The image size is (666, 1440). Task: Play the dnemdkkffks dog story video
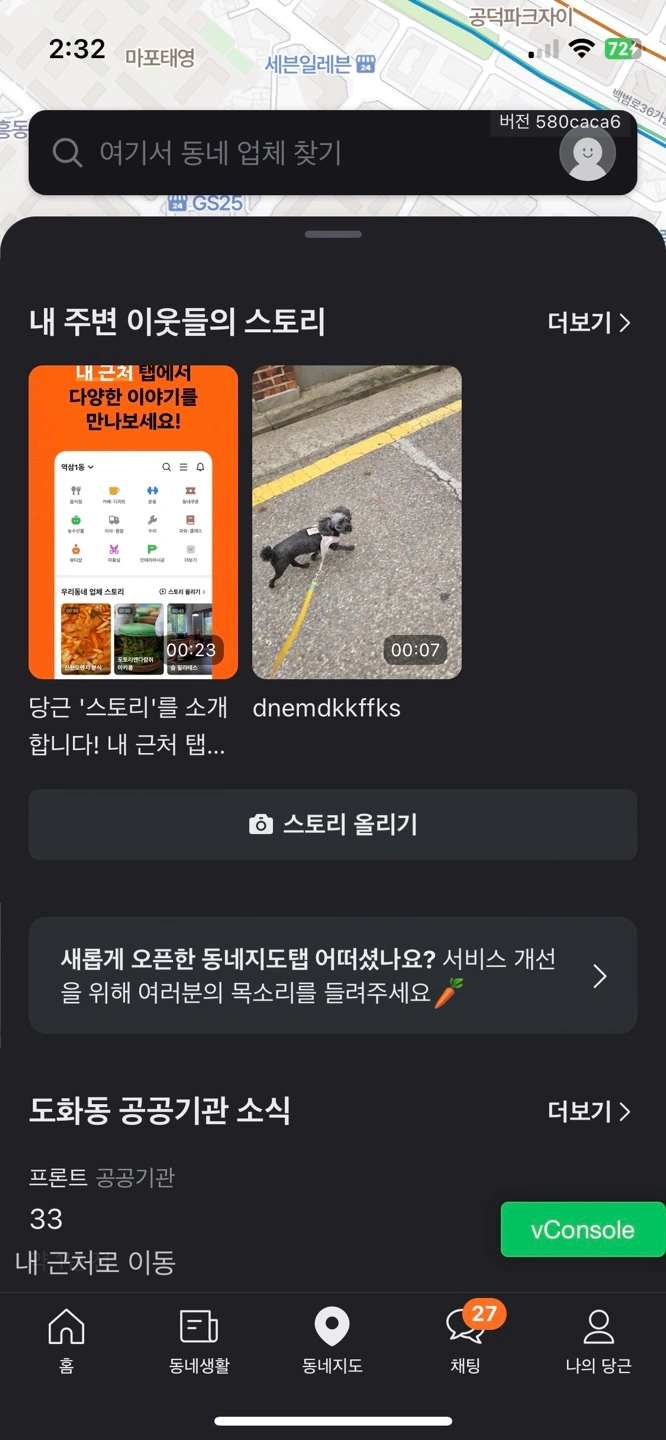click(x=357, y=522)
